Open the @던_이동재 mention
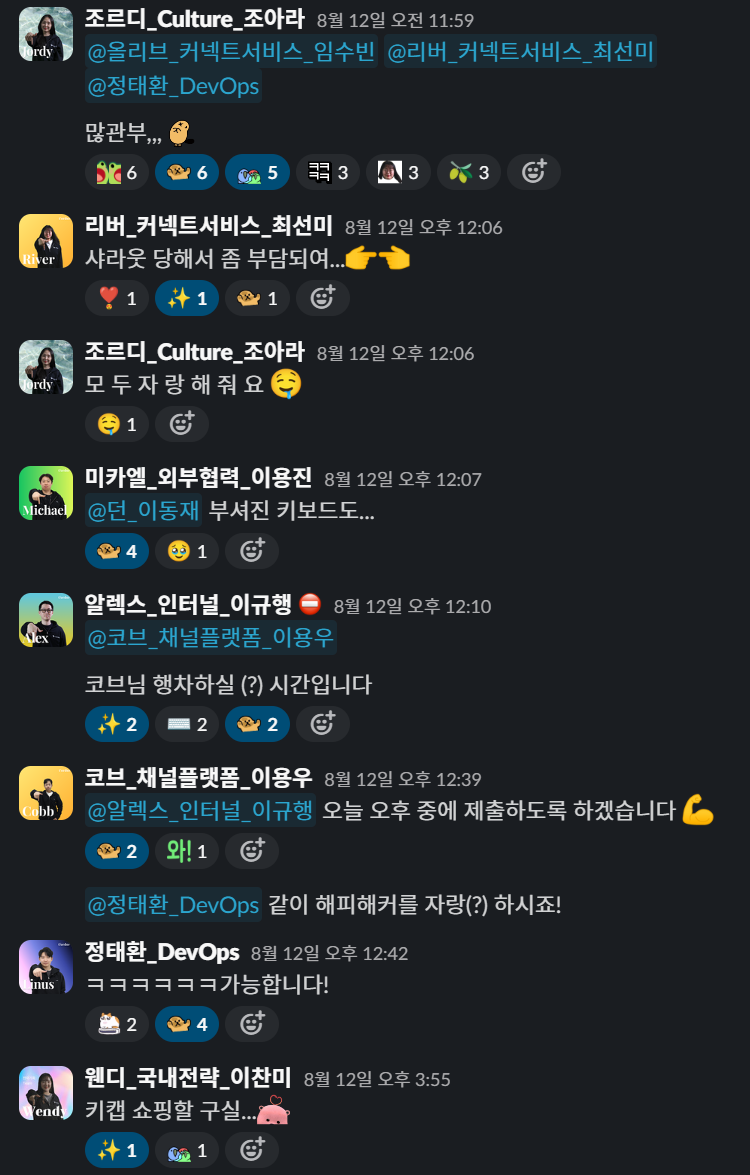Viewport: 750px width, 1175px height. point(144,511)
